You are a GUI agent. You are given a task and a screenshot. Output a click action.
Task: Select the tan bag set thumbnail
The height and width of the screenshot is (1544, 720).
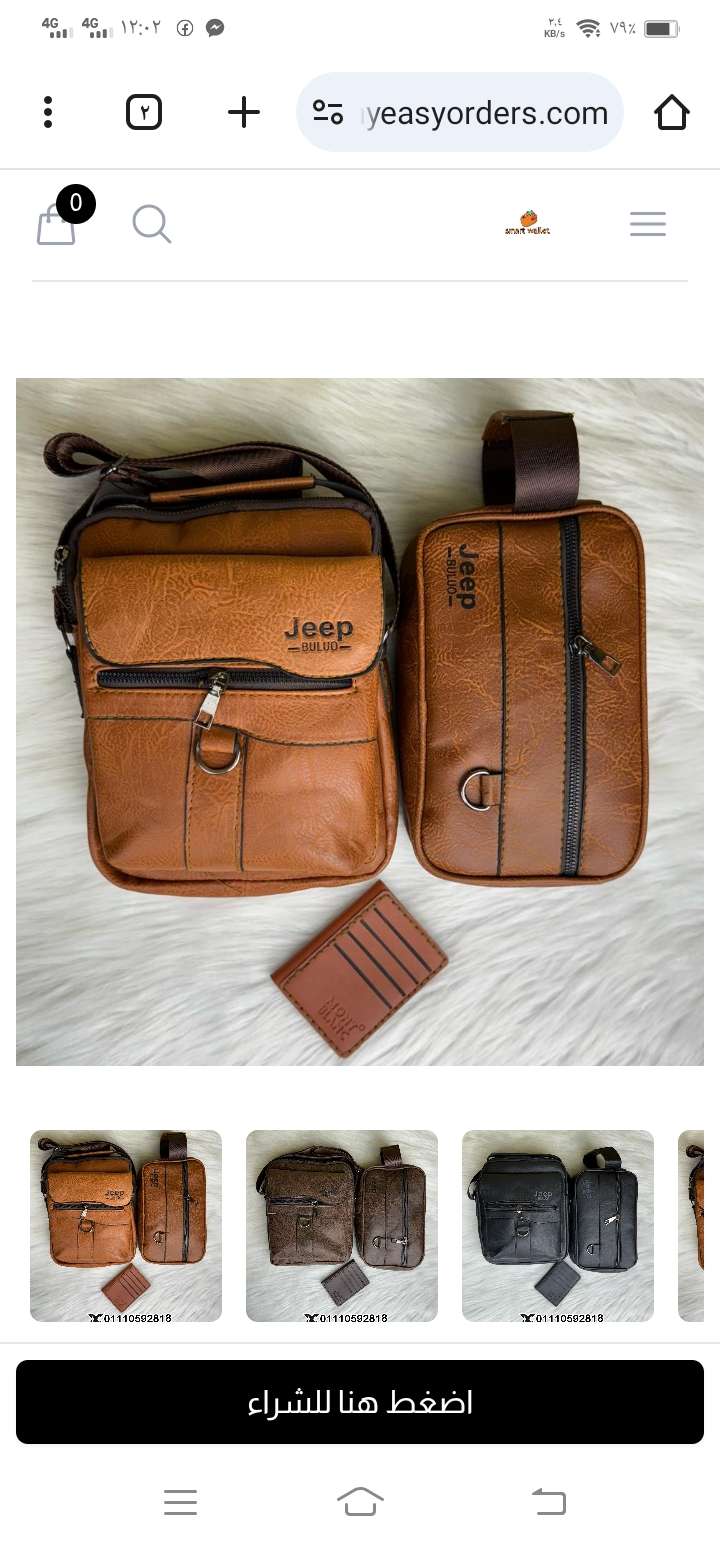click(x=126, y=1225)
